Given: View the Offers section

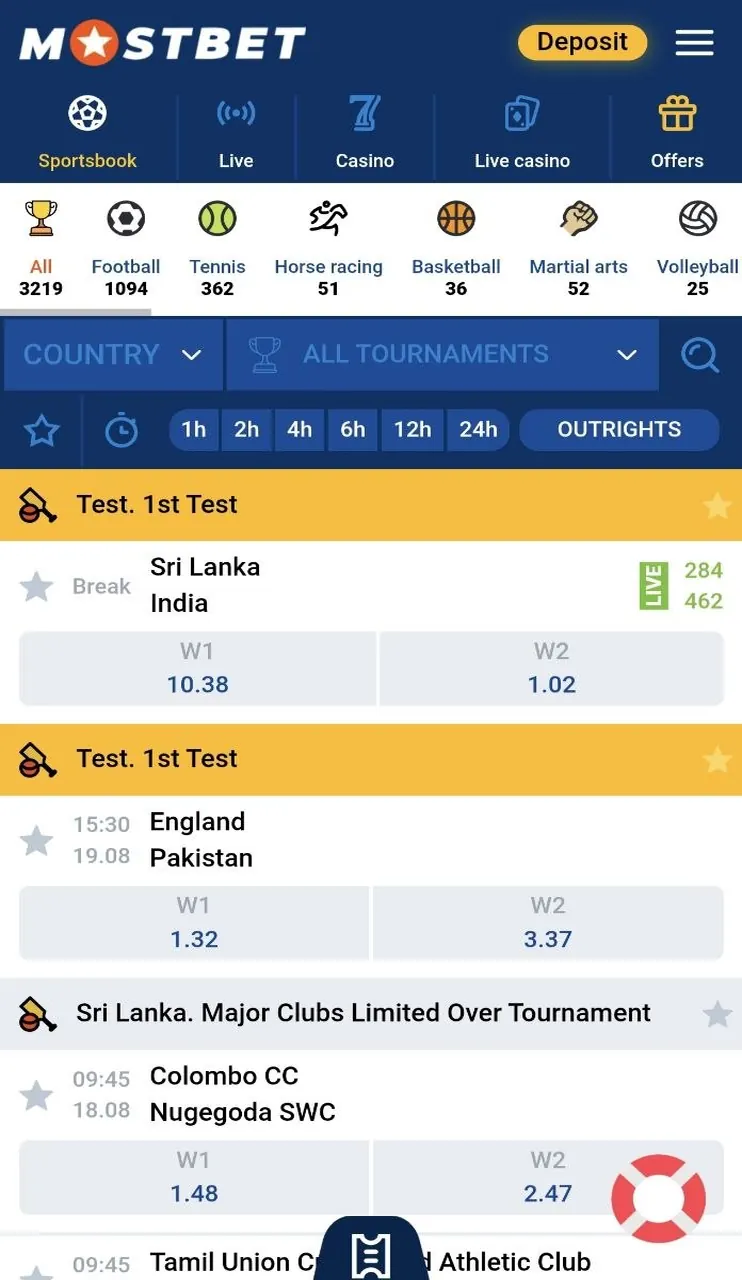Looking at the screenshot, I should (x=677, y=134).
